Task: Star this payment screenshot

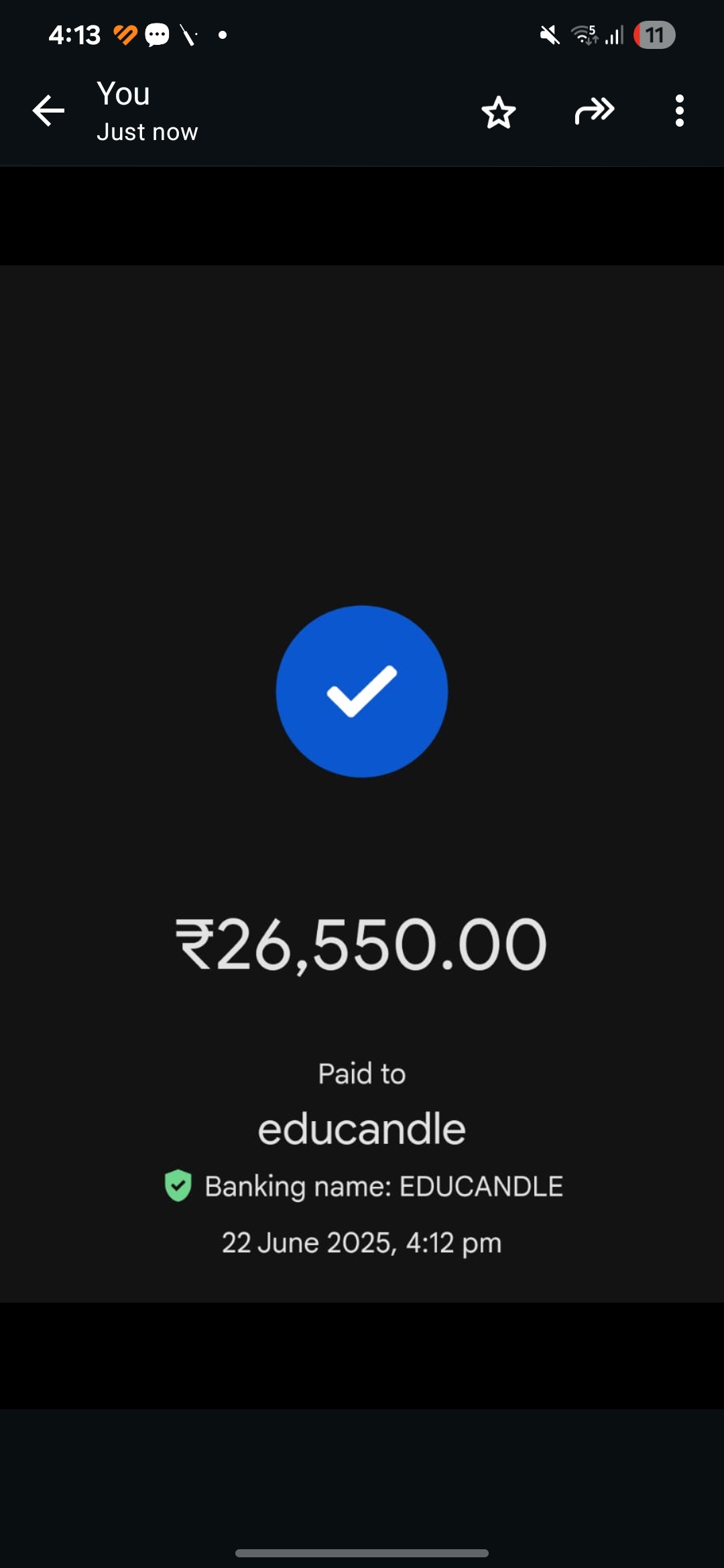Action: click(x=498, y=112)
